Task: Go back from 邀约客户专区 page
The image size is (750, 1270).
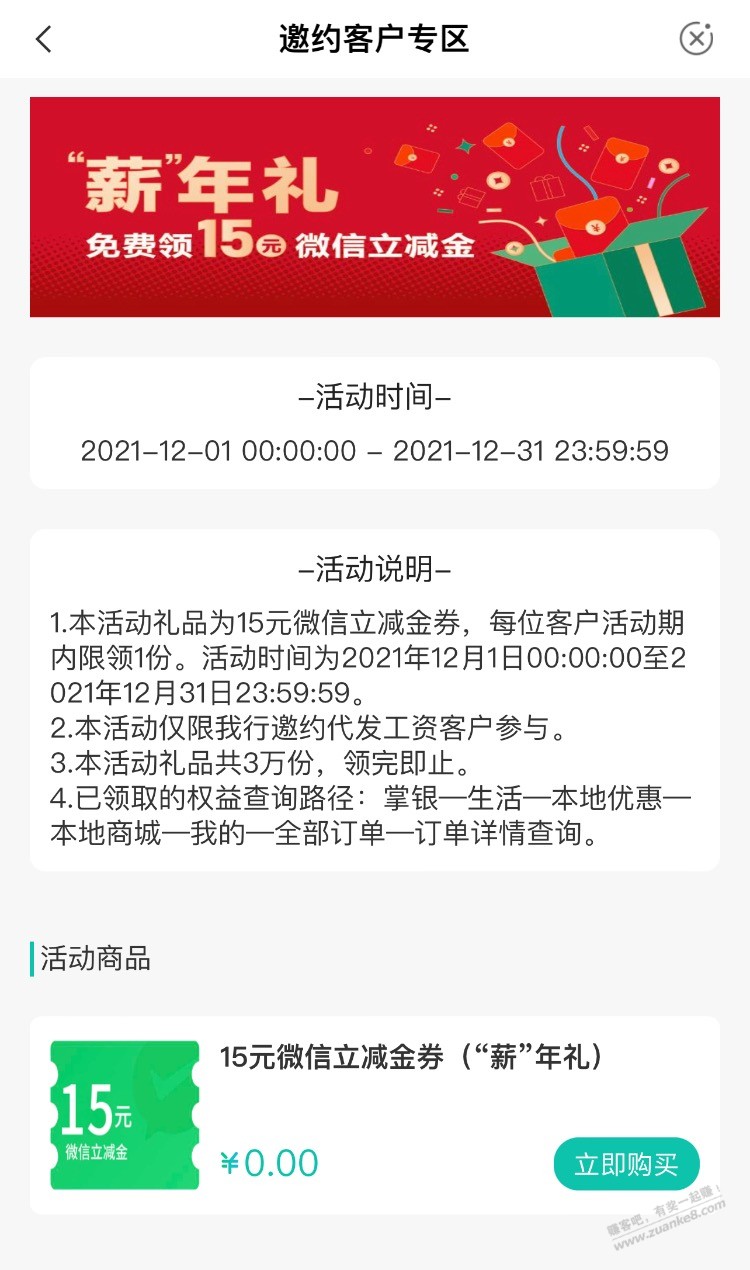Action: point(43,39)
